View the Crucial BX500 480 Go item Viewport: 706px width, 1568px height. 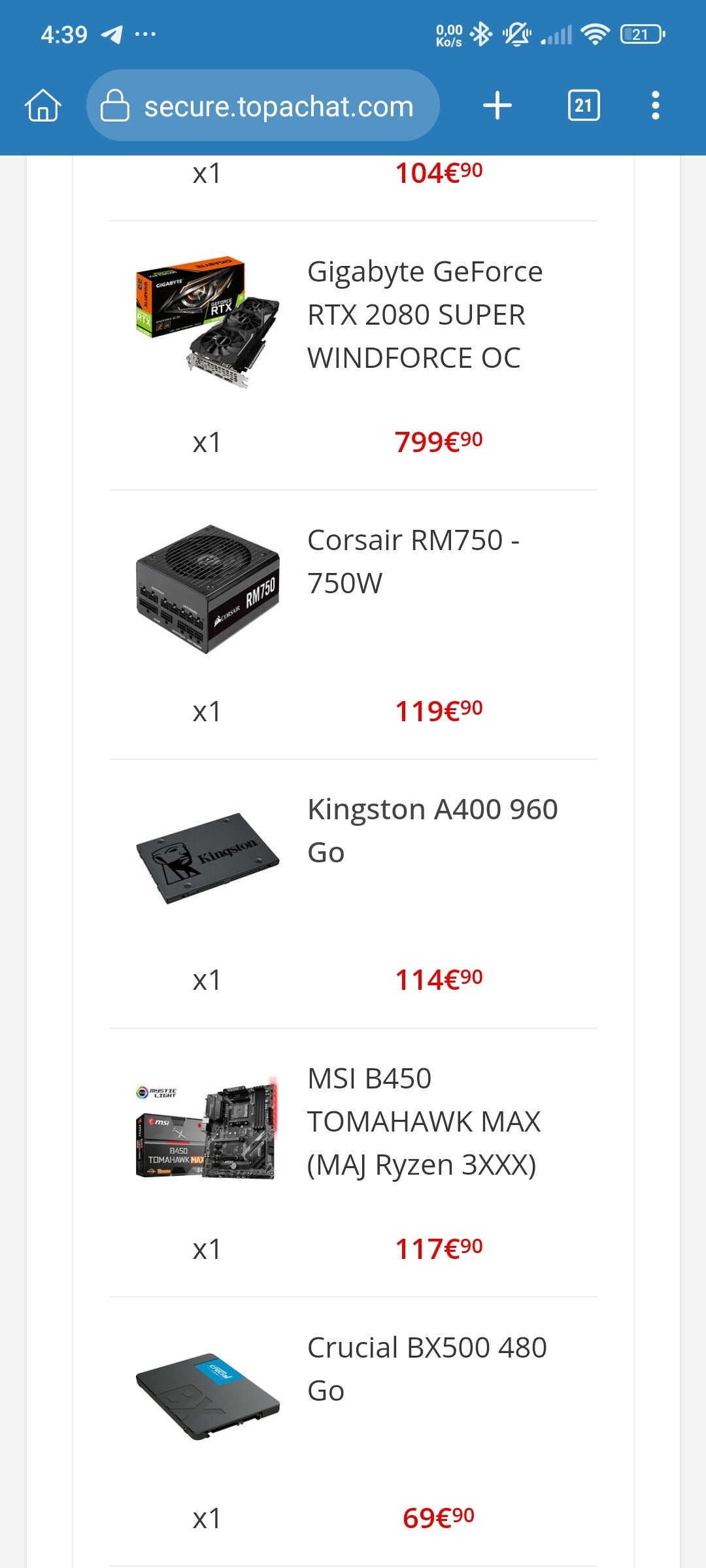tap(426, 1369)
